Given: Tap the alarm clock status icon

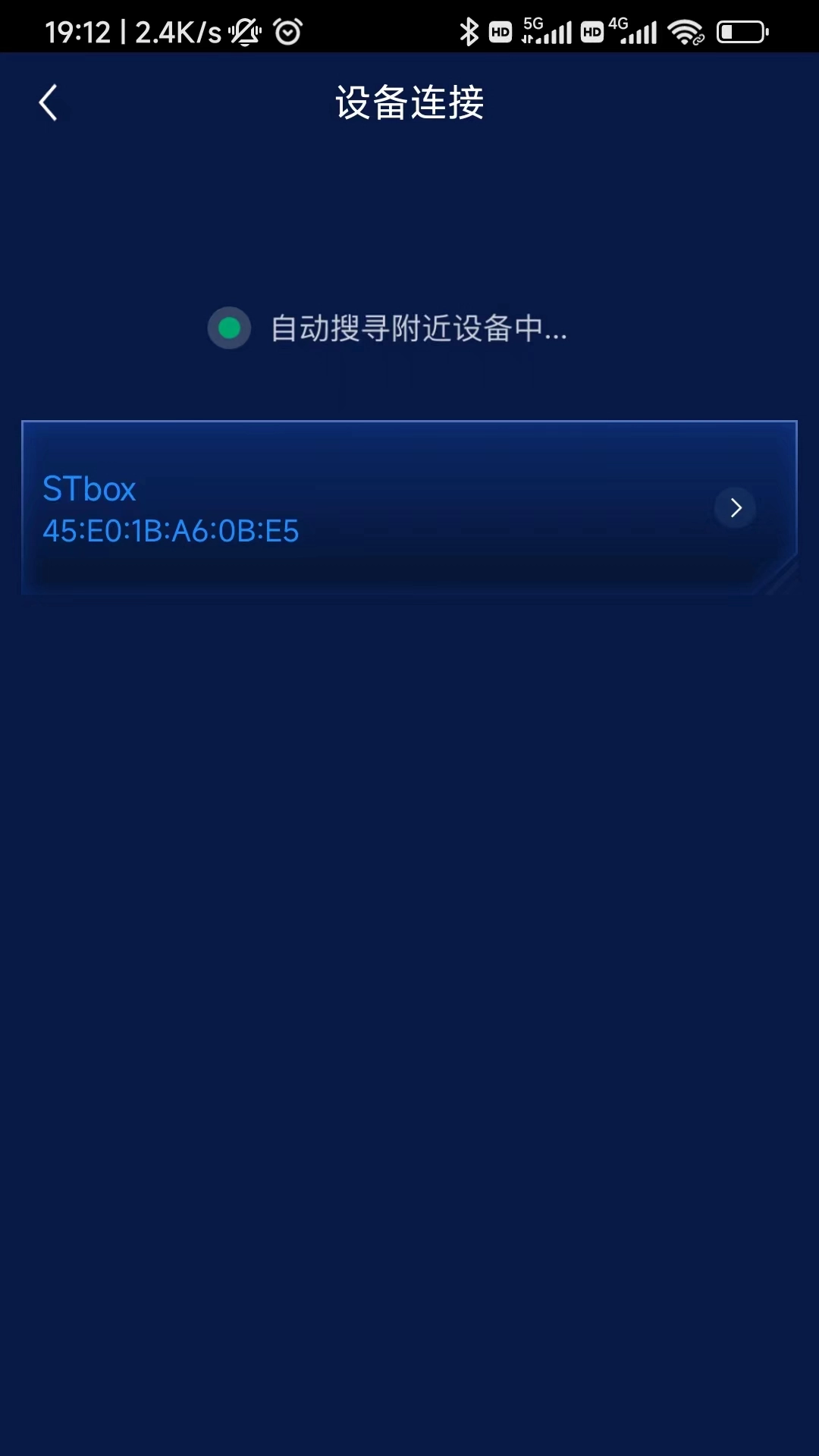Looking at the screenshot, I should coord(287,30).
